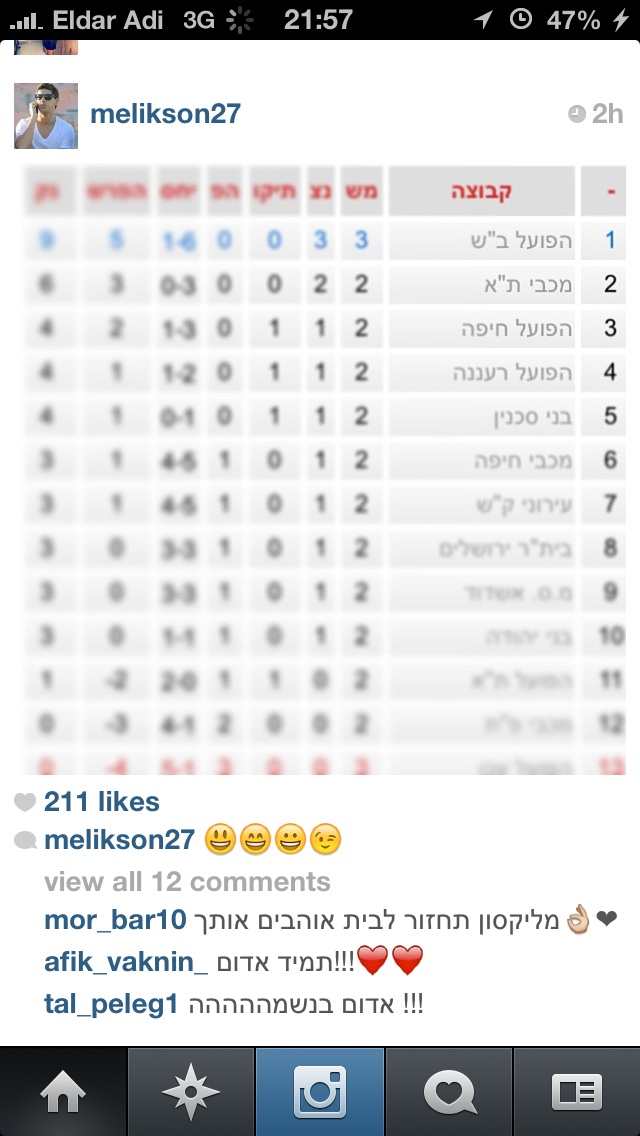Screen dimensions: 640x1136
Task: Open afik_vaknin_'s profile from comment
Action: pos(126,961)
